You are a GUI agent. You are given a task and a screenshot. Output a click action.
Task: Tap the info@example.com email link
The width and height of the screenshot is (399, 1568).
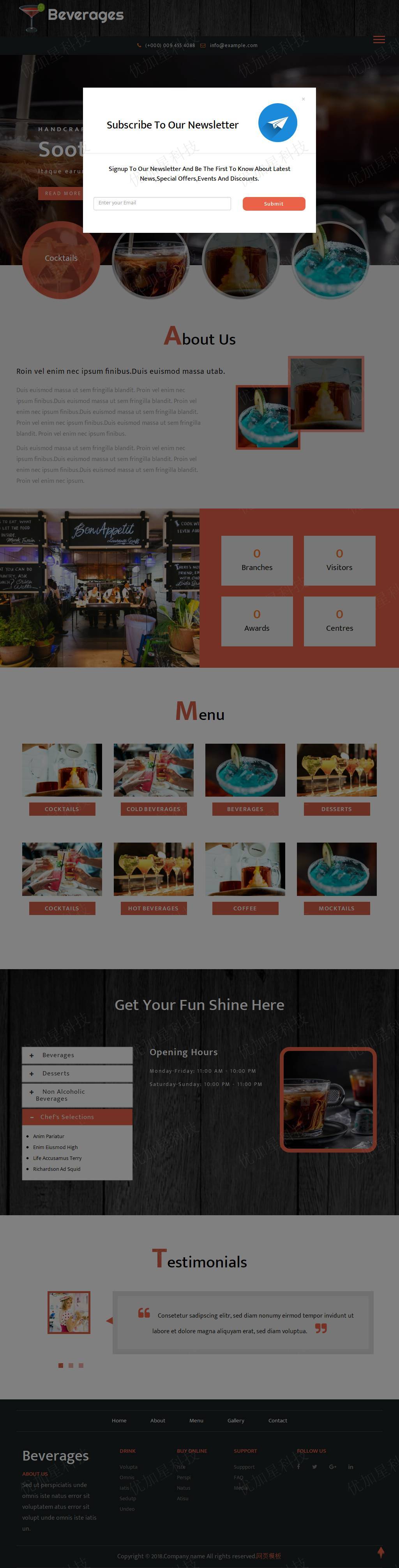point(233,46)
